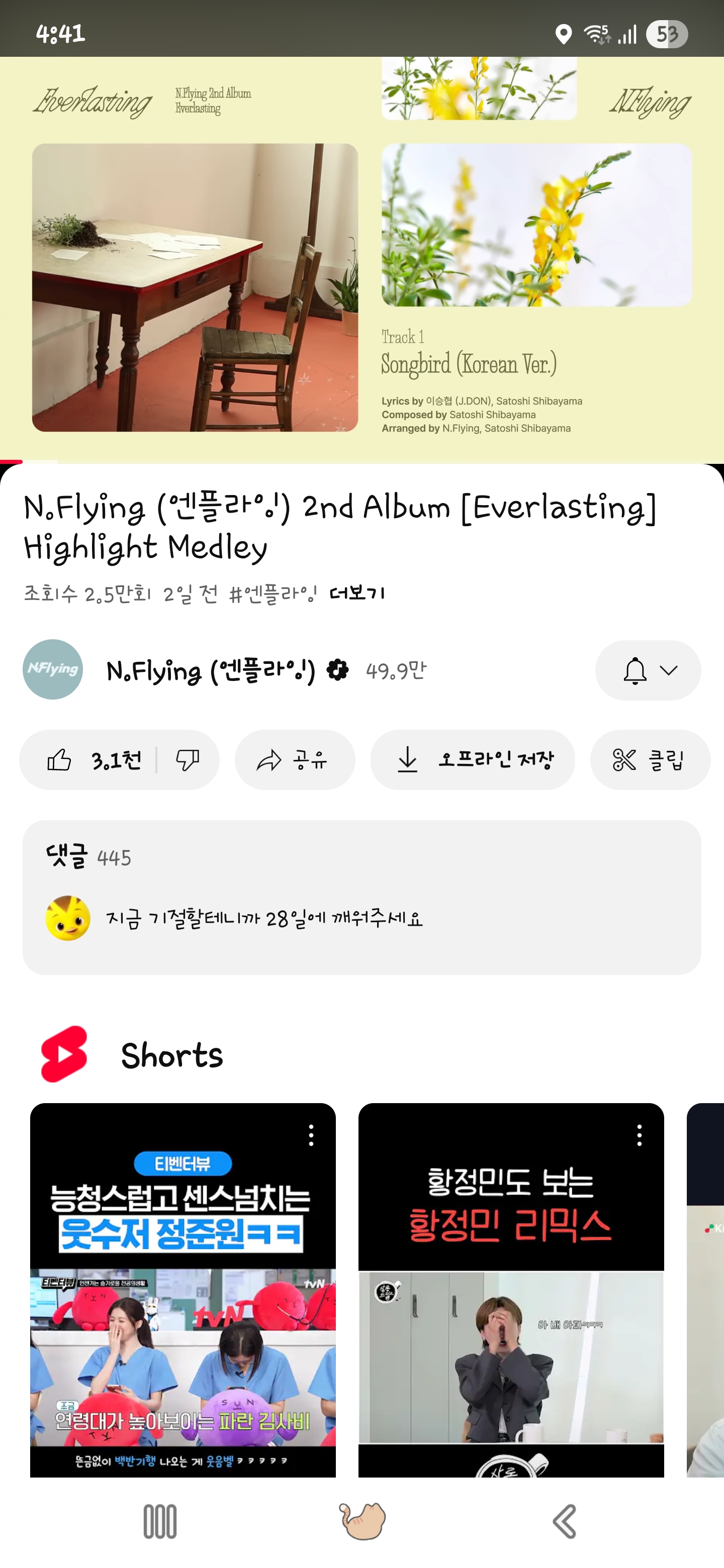Play the 황정민 리믹스 Short
The image size is (724, 1568).
[x=511, y=1290]
